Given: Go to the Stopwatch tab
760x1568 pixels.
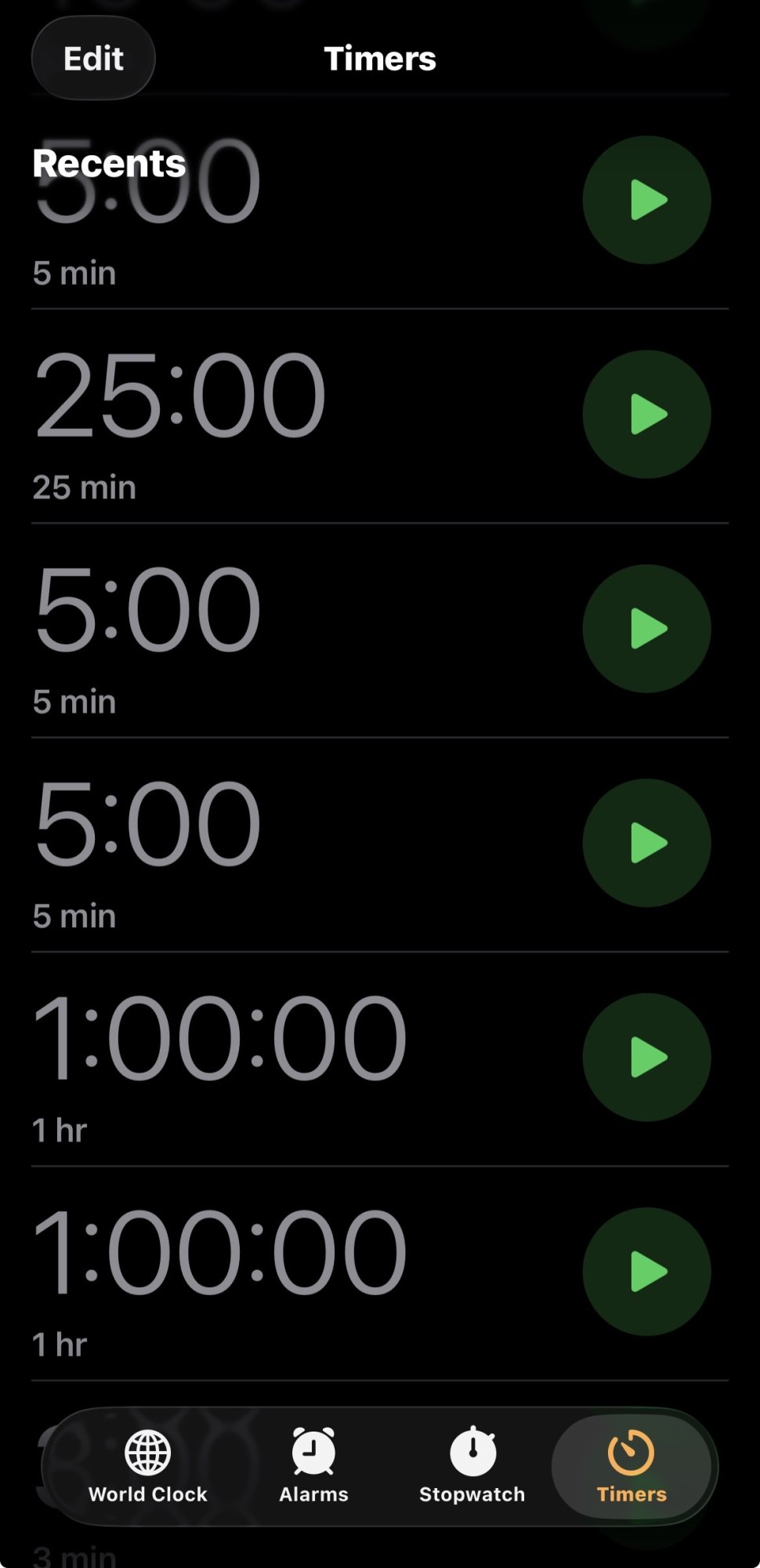Looking at the screenshot, I should [472, 1466].
